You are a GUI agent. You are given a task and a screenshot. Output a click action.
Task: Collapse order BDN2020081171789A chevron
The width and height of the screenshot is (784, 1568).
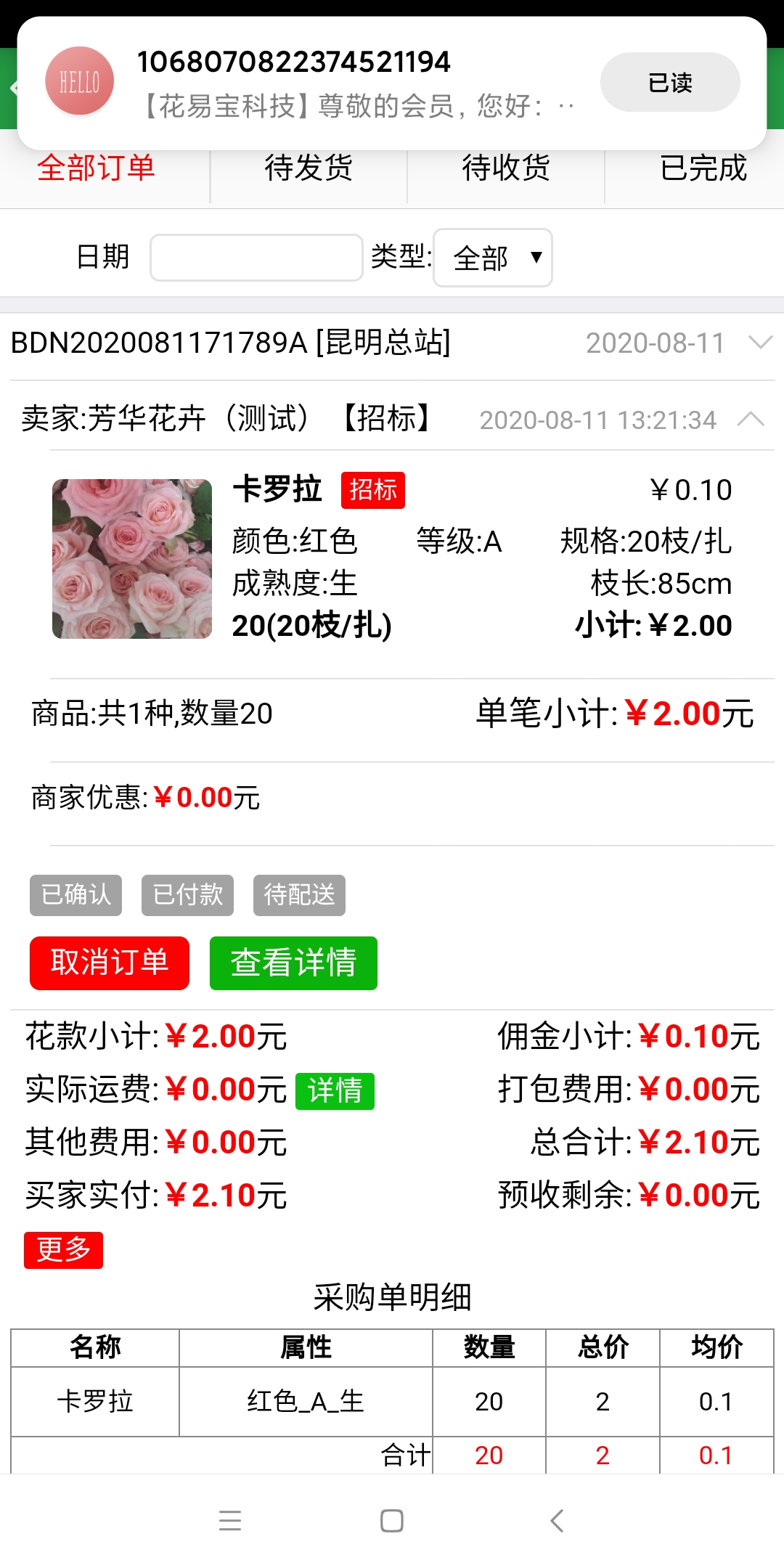[760, 343]
